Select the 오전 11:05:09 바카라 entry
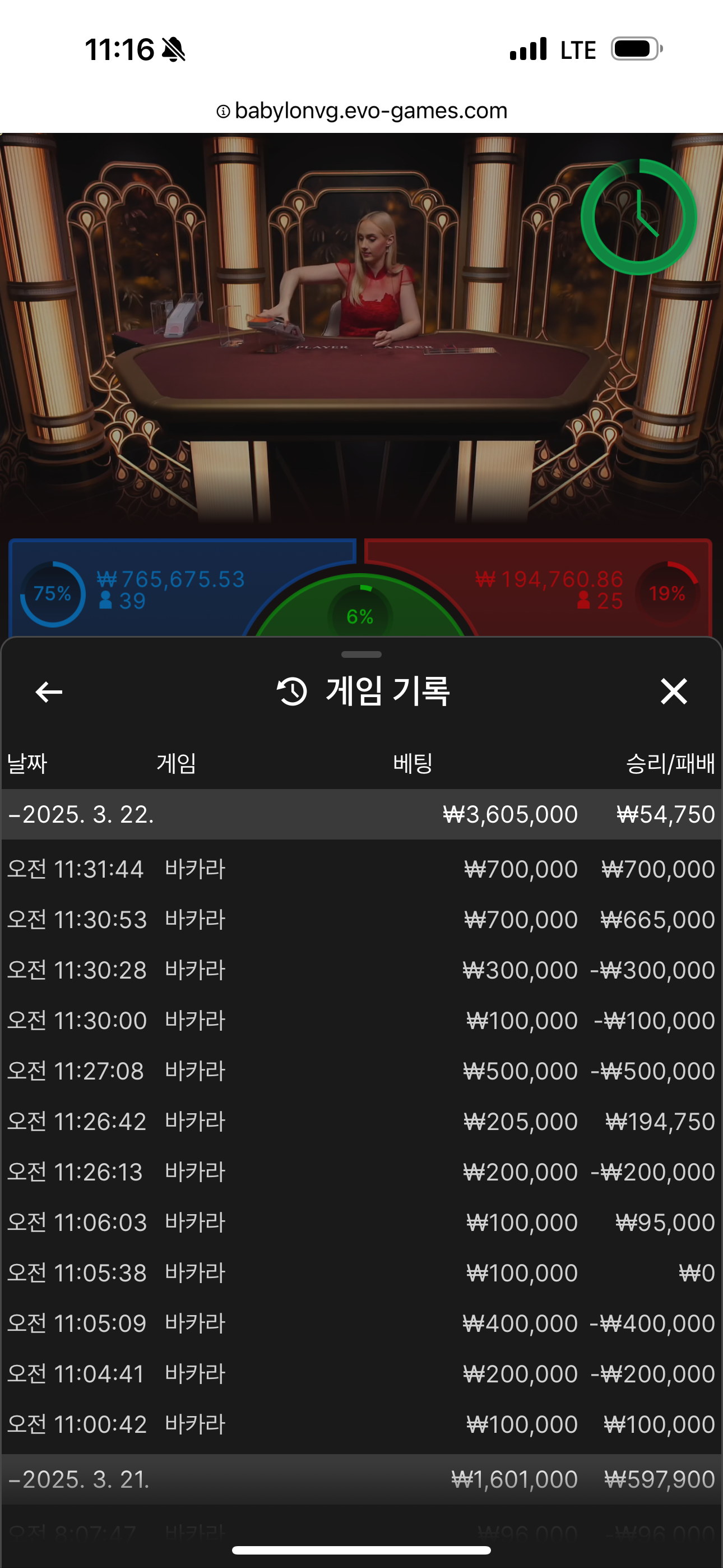 (x=360, y=1324)
